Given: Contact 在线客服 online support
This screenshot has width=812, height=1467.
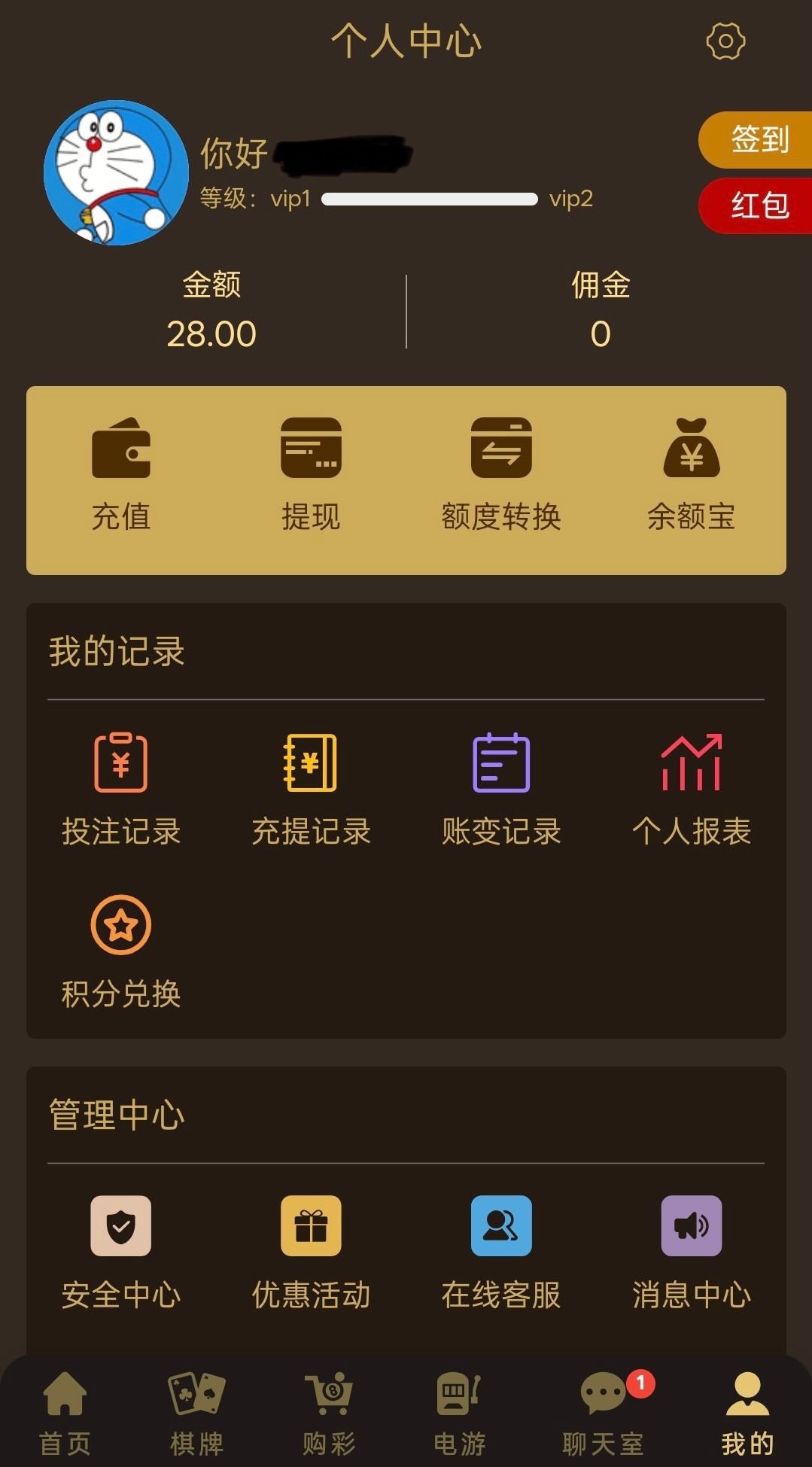Looking at the screenshot, I should pyautogui.click(x=501, y=1252).
